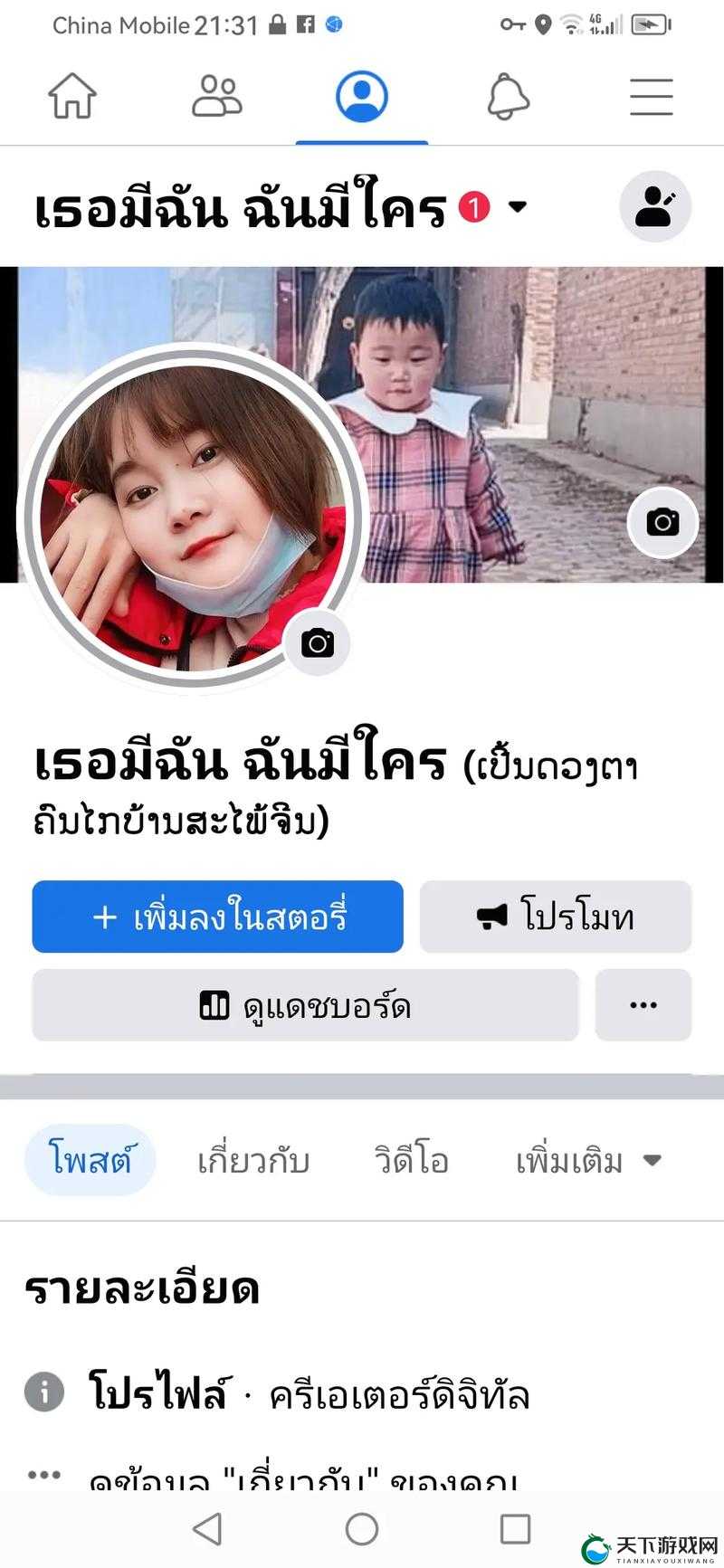Tap the โปรโมท promote button
724x1568 pixels.
[556, 917]
